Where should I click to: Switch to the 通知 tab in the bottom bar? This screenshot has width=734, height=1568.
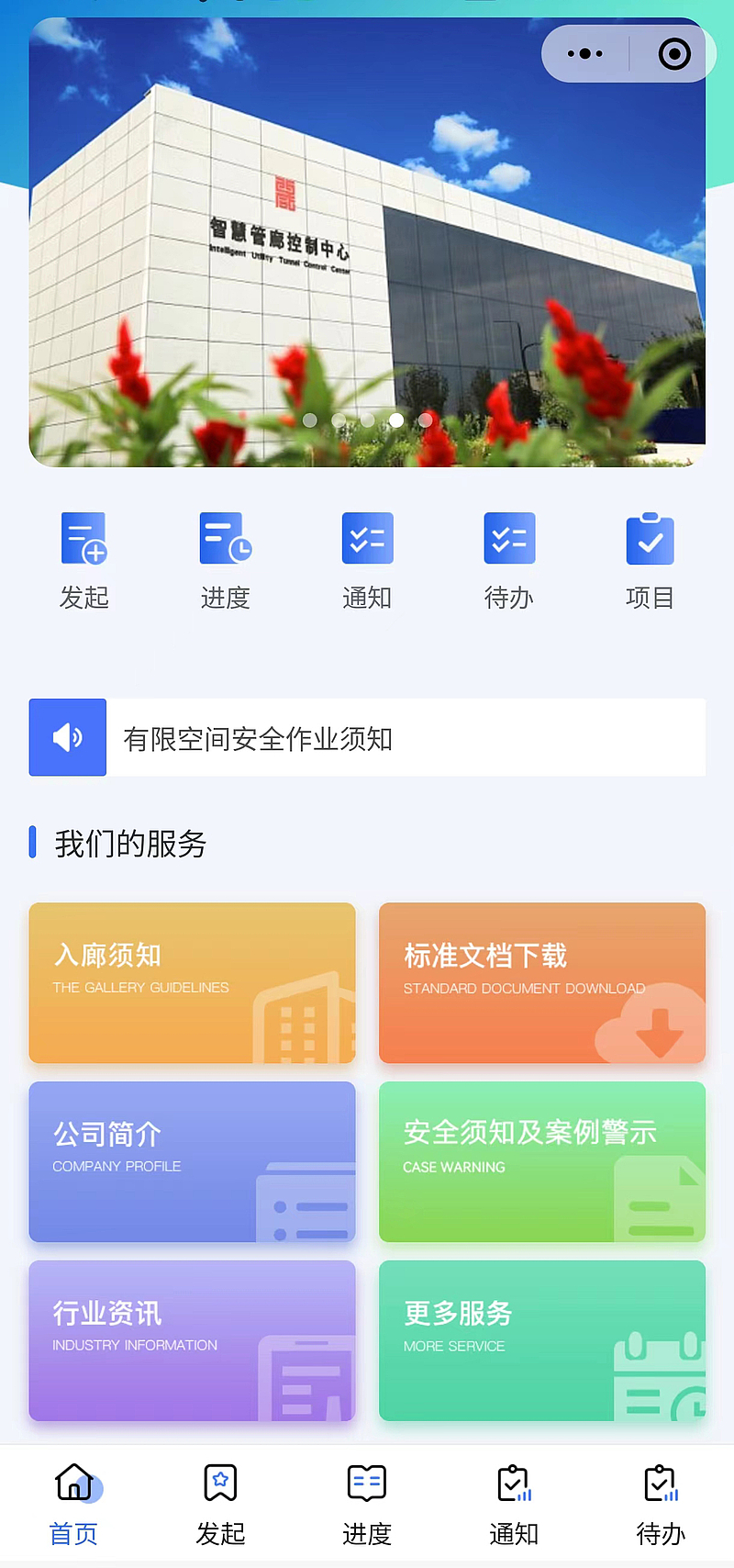514,1506
